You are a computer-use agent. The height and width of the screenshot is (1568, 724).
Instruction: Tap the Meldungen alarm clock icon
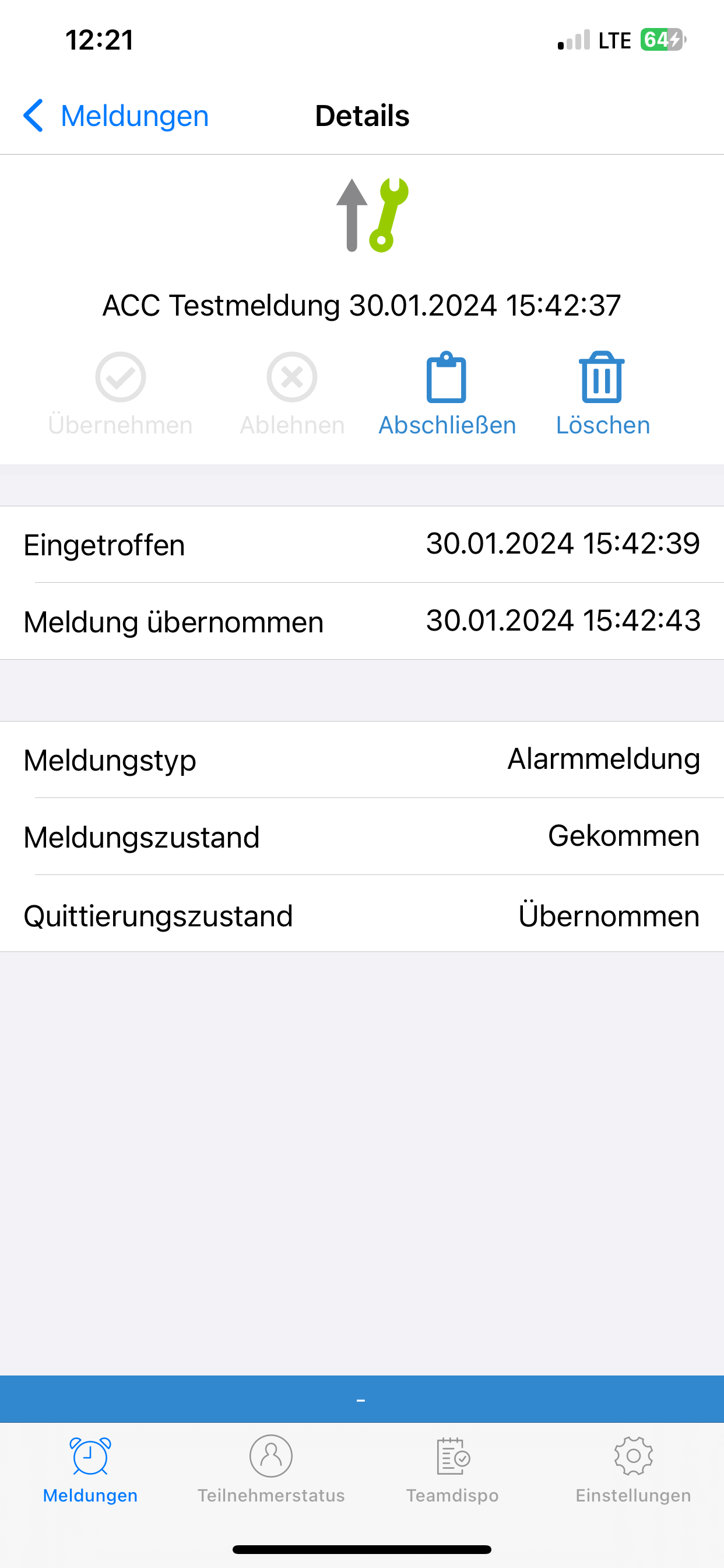89,1457
